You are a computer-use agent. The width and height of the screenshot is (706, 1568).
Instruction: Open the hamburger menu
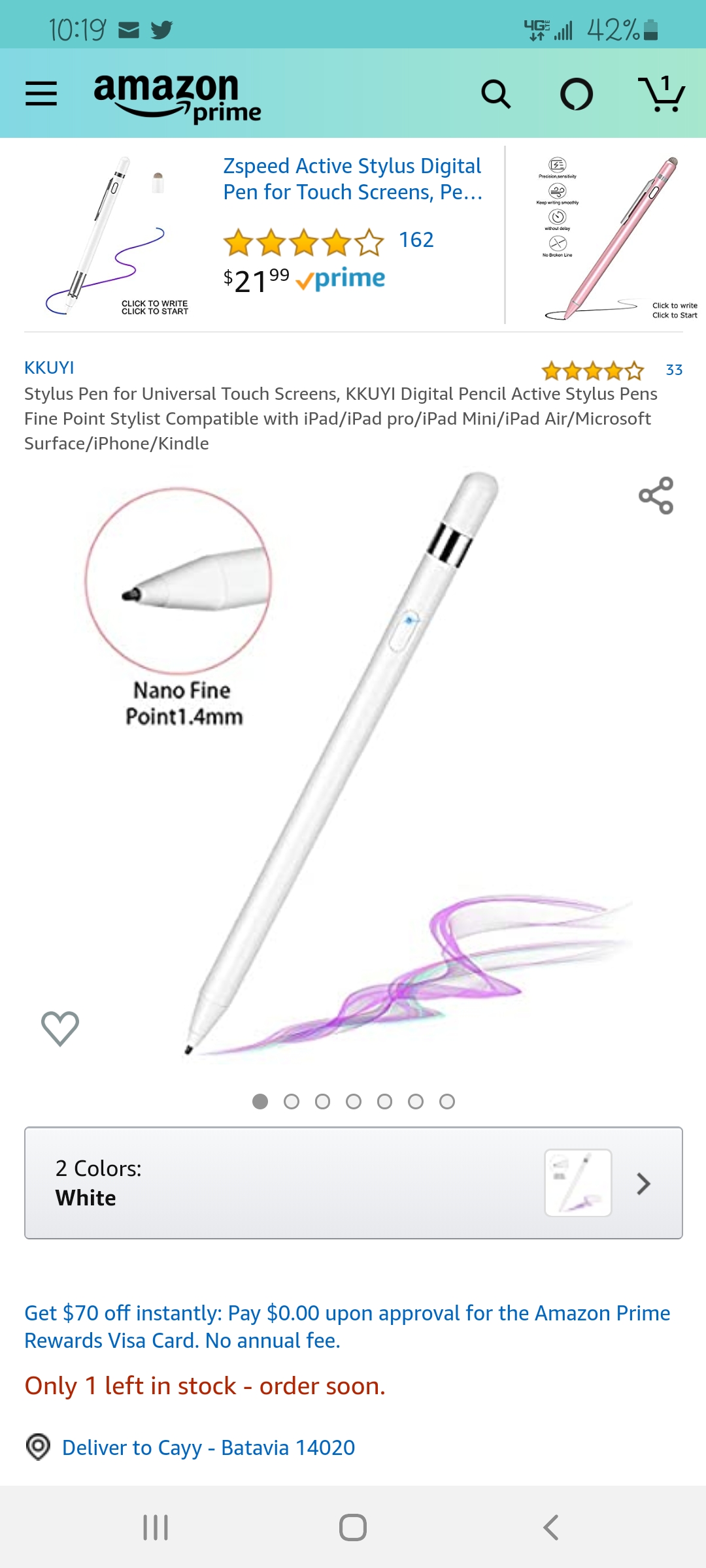coord(41,93)
